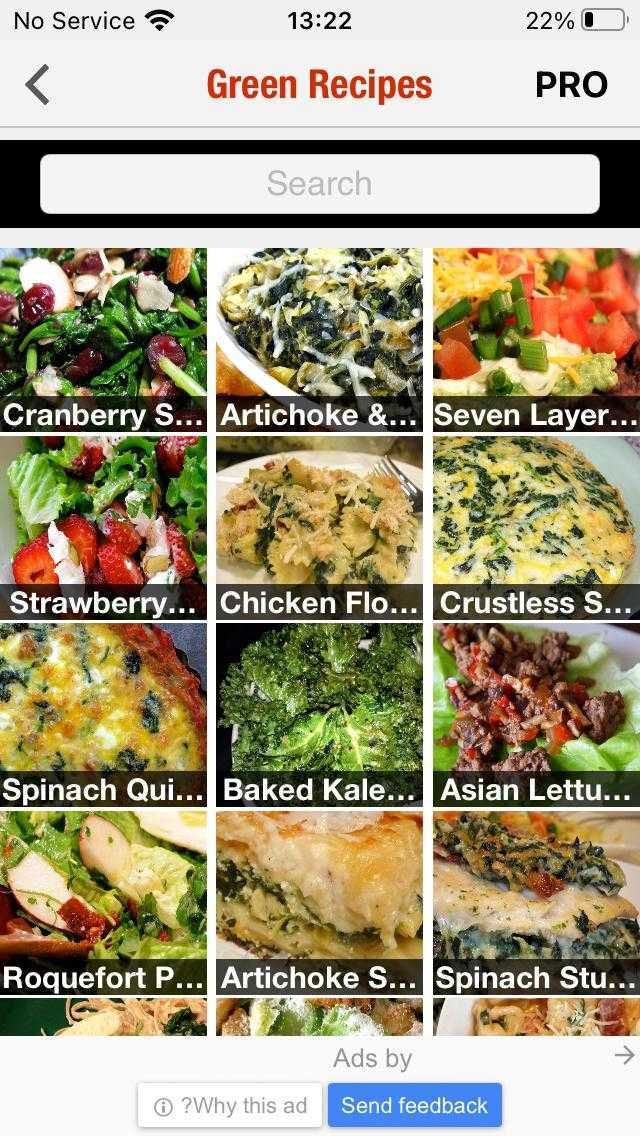Select the Chicken Flo... recipe

(x=319, y=527)
